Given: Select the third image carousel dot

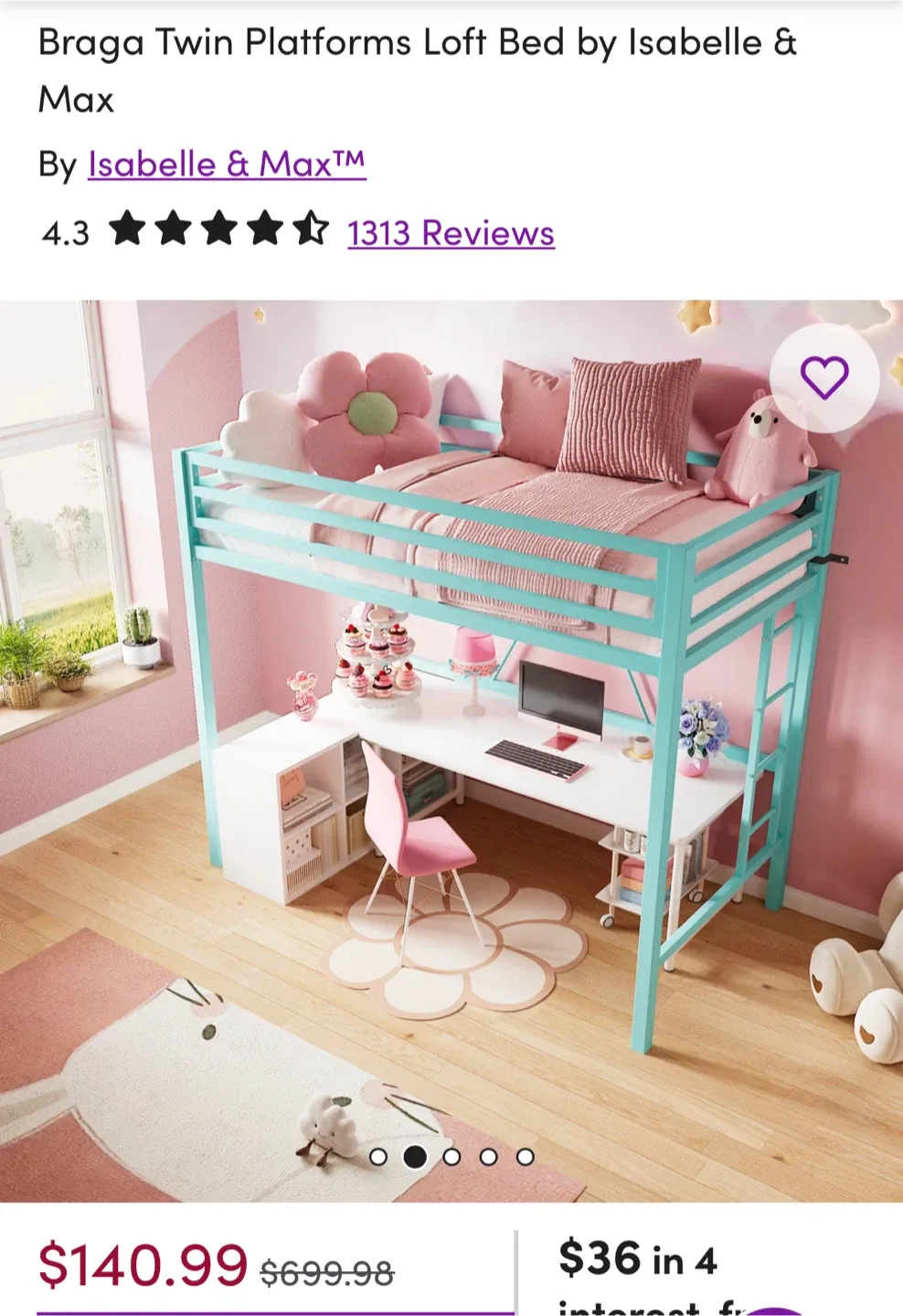Looking at the screenshot, I should (x=451, y=1155).
